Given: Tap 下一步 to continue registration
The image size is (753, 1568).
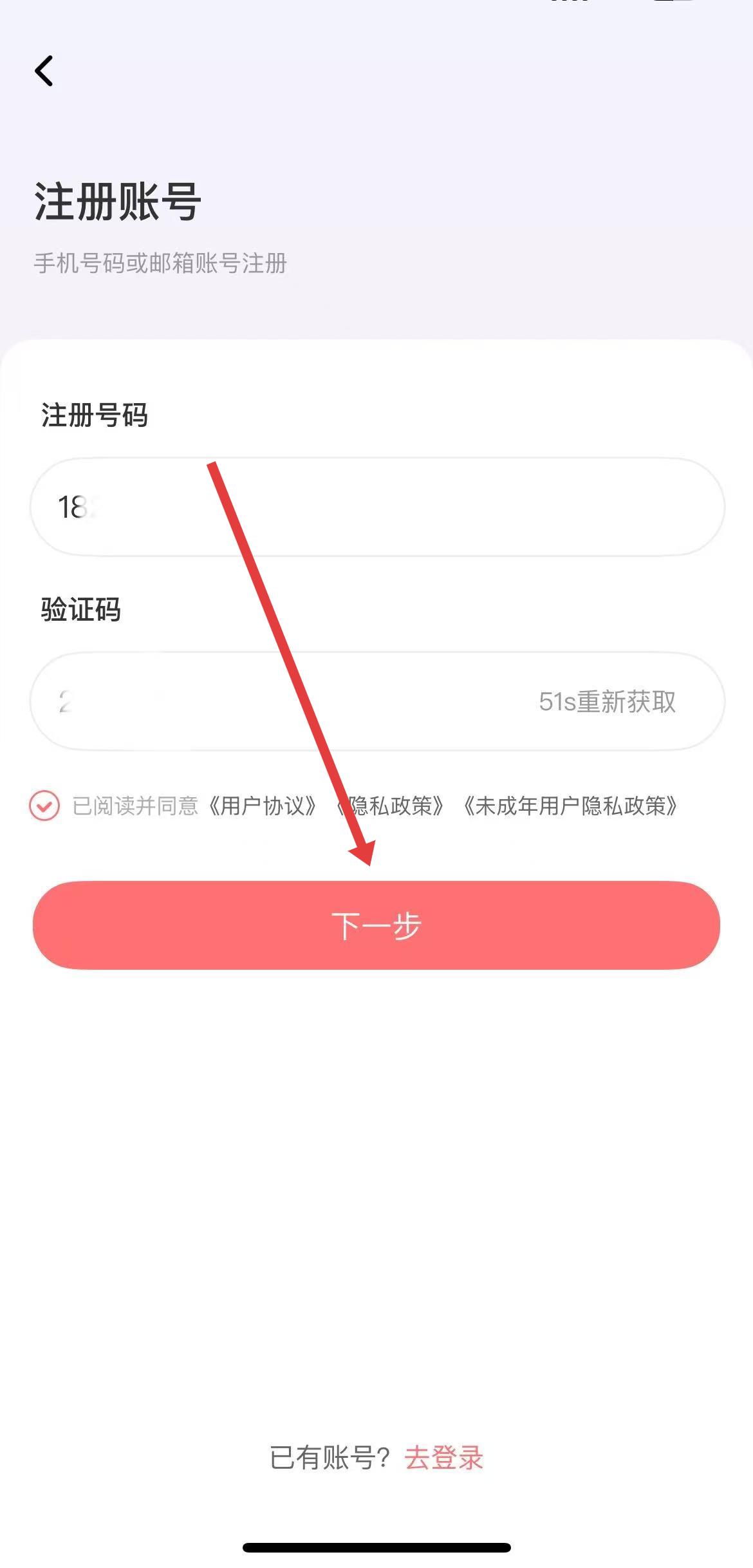Looking at the screenshot, I should point(376,925).
